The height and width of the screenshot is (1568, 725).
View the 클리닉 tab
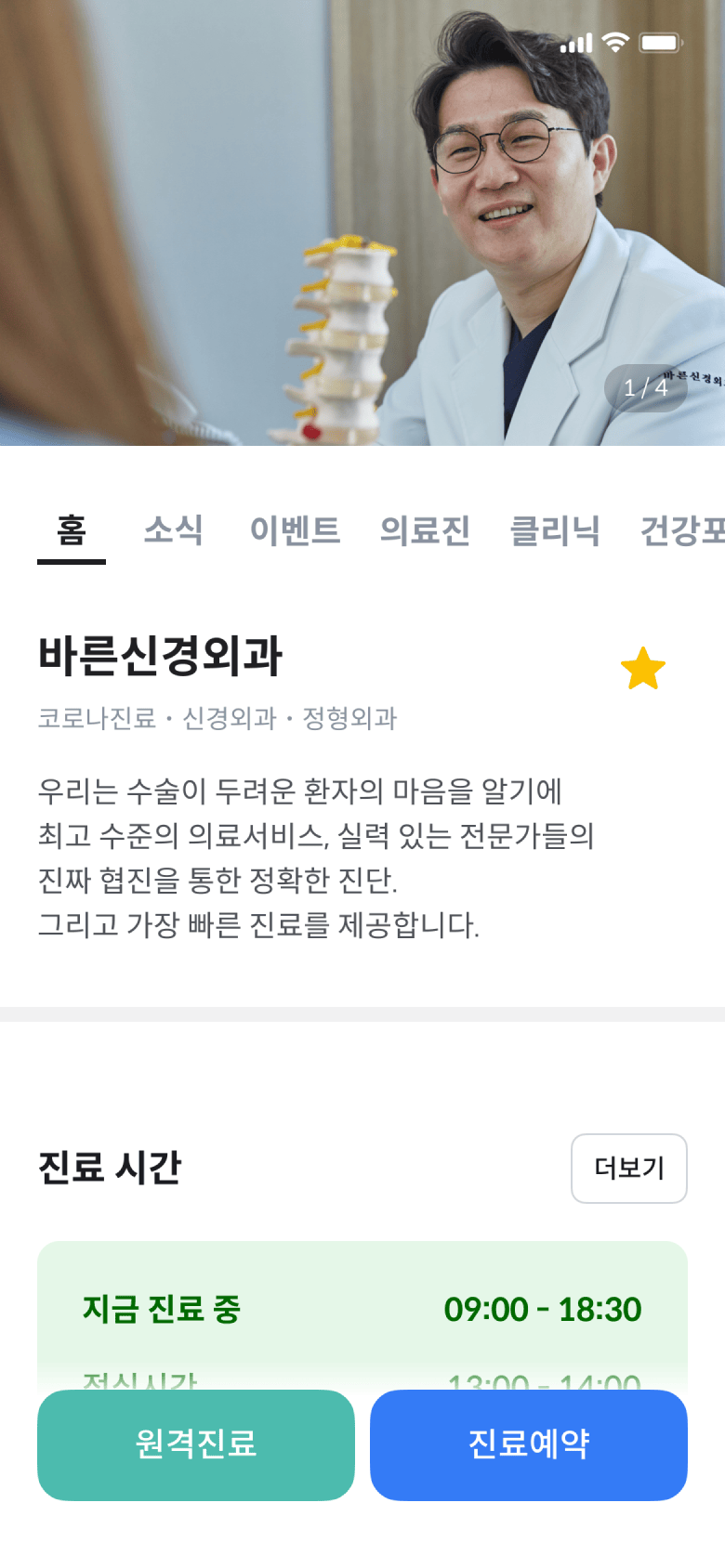555,530
